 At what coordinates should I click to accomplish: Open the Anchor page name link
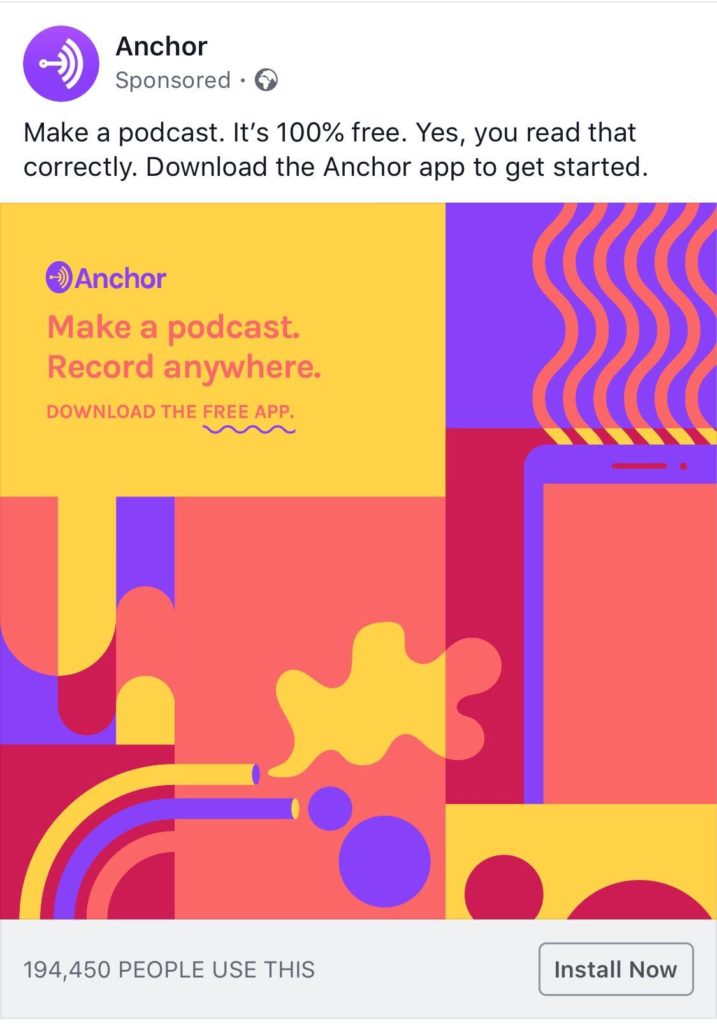coord(161,46)
